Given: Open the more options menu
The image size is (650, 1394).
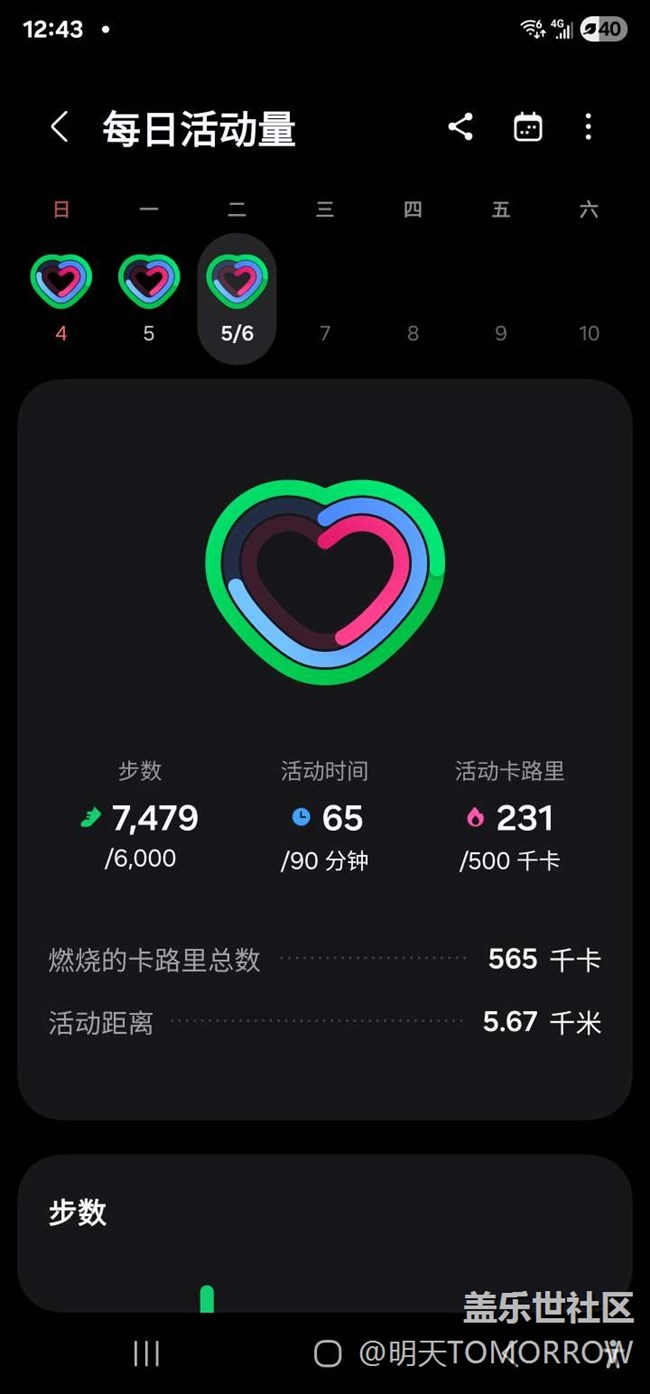Looking at the screenshot, I should point(588,127).
